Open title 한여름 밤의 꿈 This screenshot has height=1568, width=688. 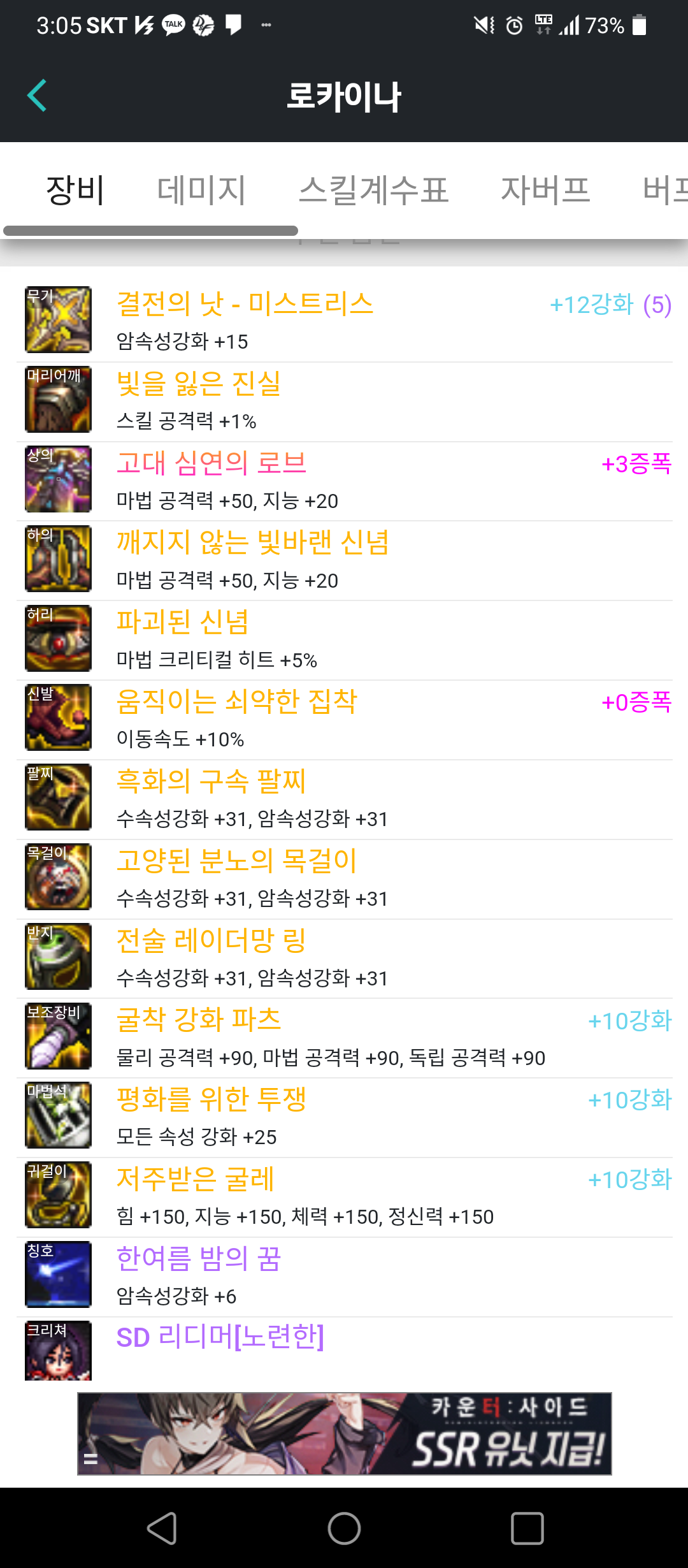(x=199, y=1259)
